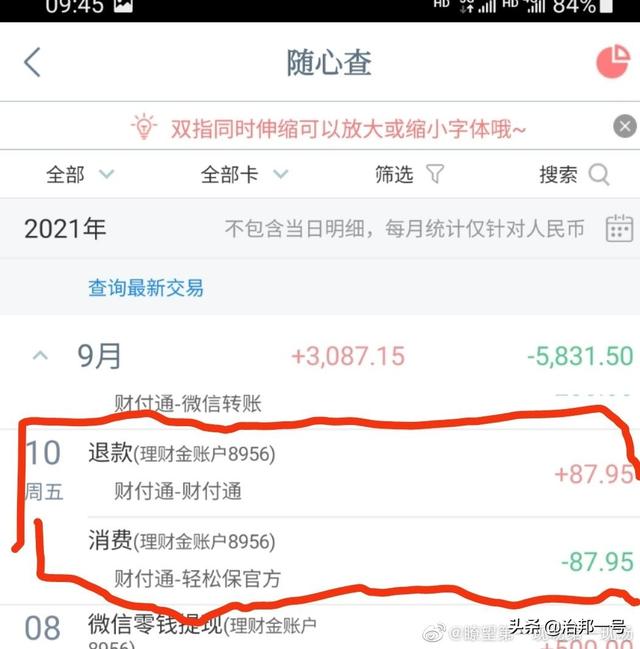Open the calendar date picker for 2021年

tap(619, 228)
